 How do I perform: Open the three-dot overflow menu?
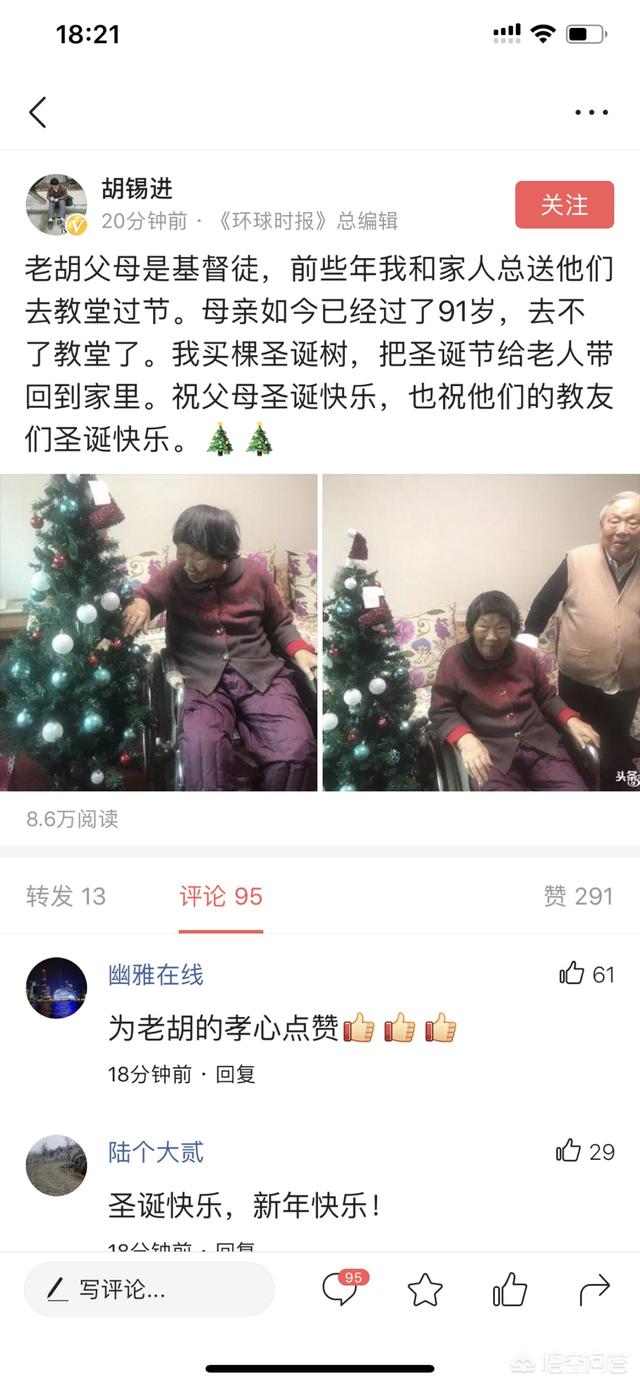pyautogui.click(x=592, y=113)
